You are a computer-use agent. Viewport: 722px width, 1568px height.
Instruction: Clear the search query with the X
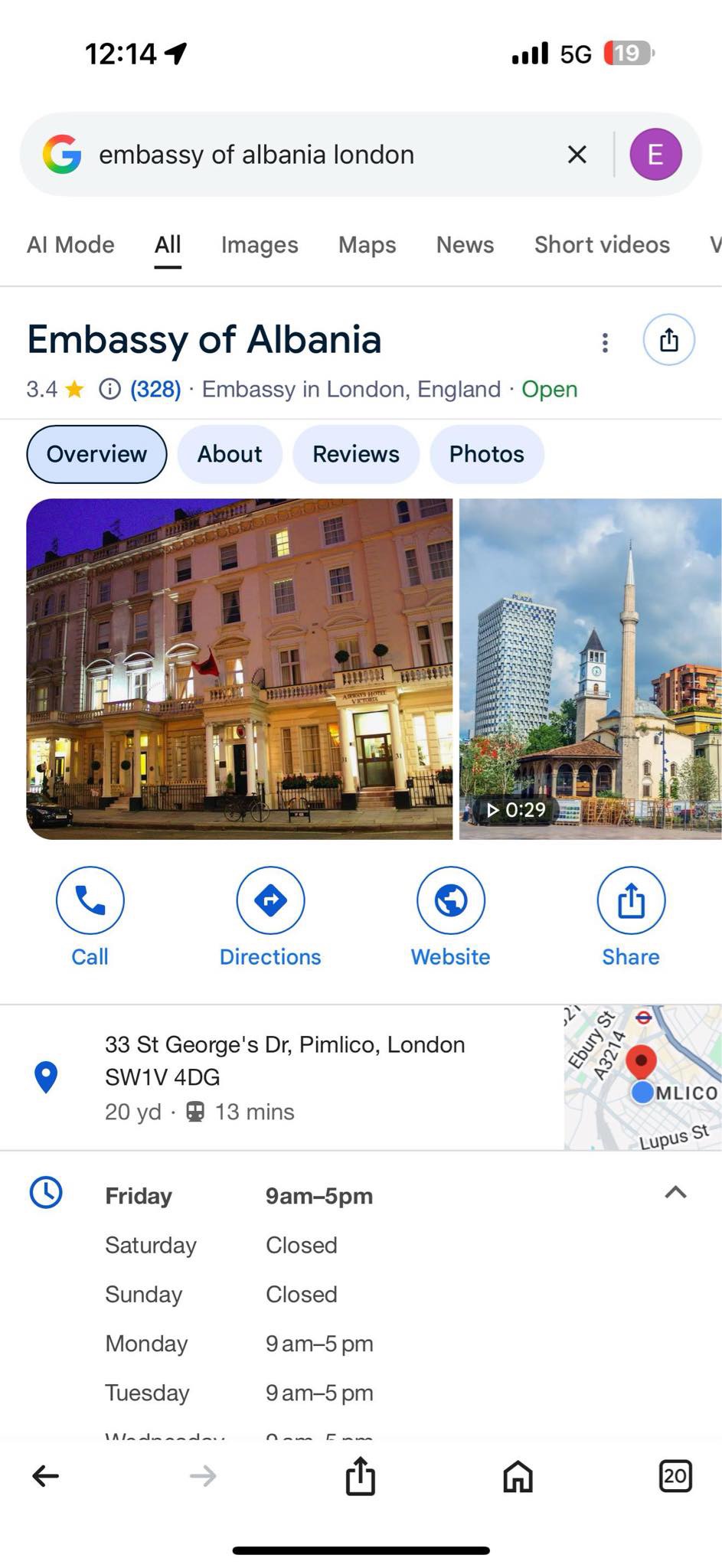577,155
